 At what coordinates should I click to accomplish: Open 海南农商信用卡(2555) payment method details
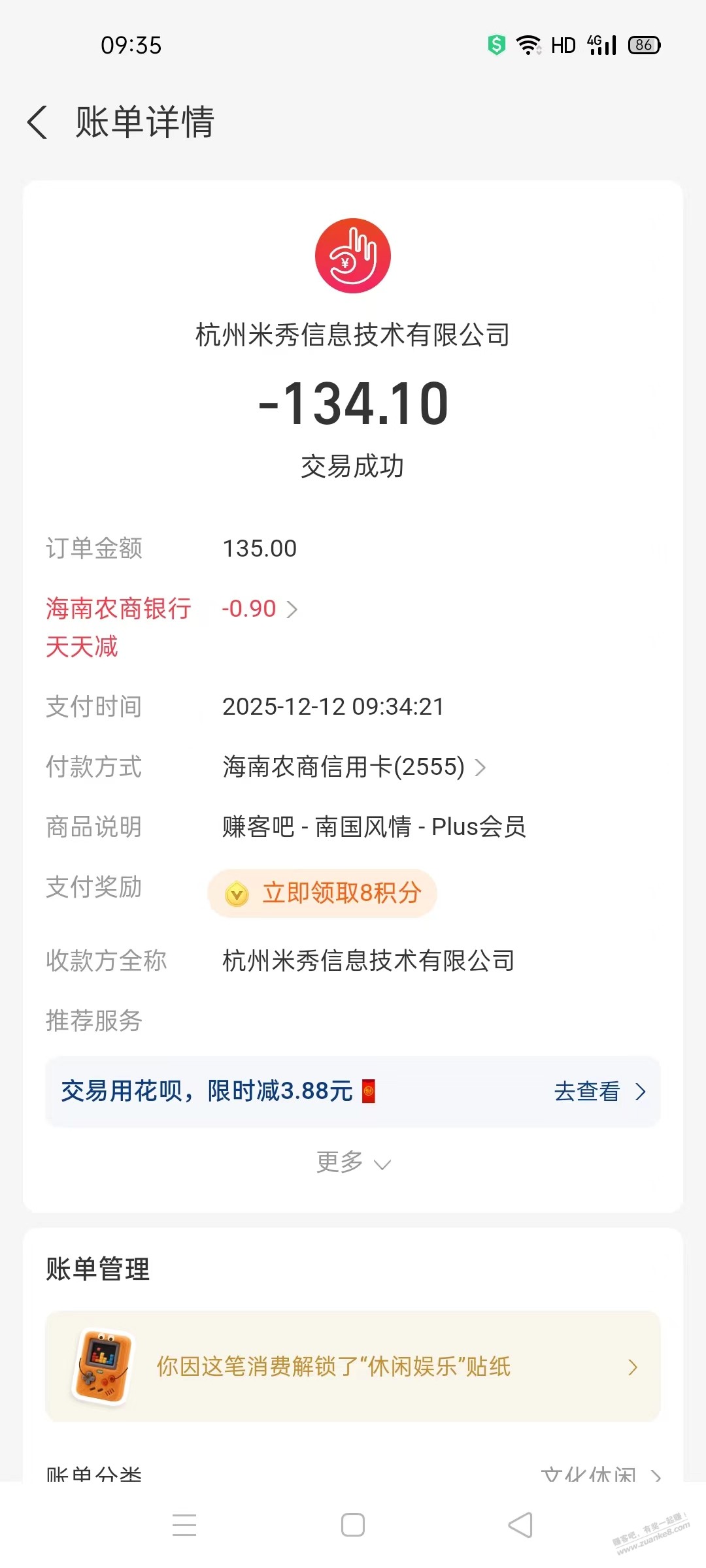[354, 767]
